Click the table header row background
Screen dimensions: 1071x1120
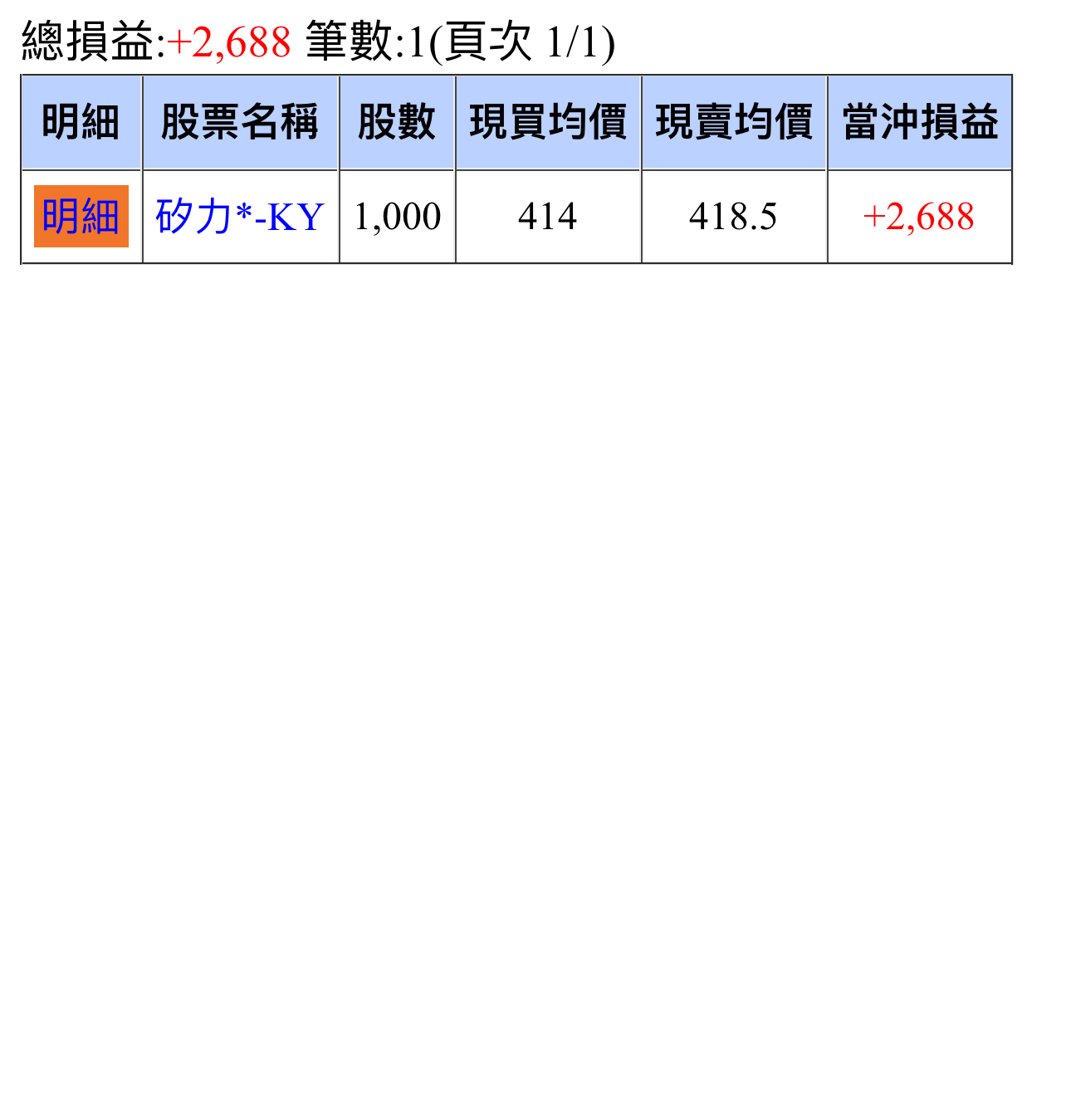[515, 123]
